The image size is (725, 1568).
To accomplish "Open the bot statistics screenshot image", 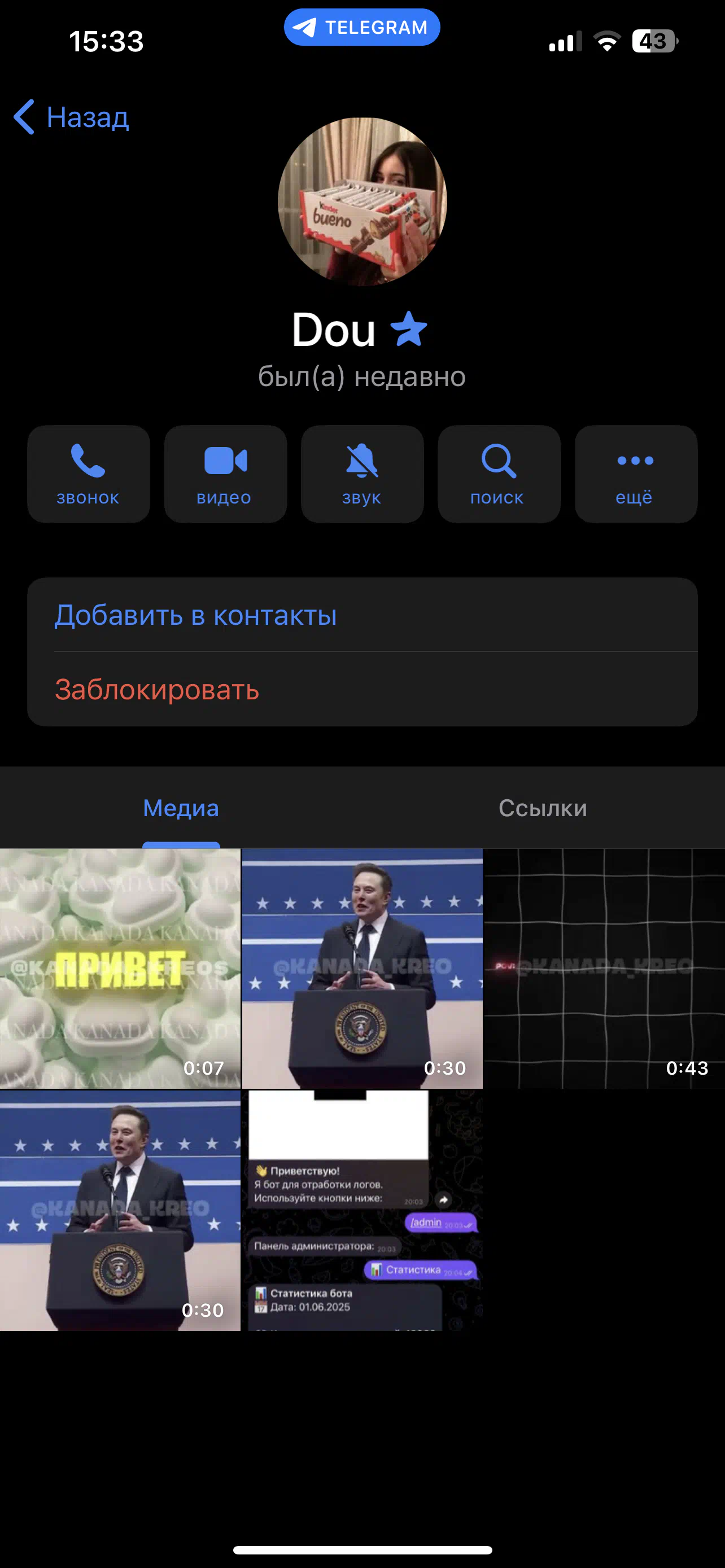I will tap(362, 1211).
